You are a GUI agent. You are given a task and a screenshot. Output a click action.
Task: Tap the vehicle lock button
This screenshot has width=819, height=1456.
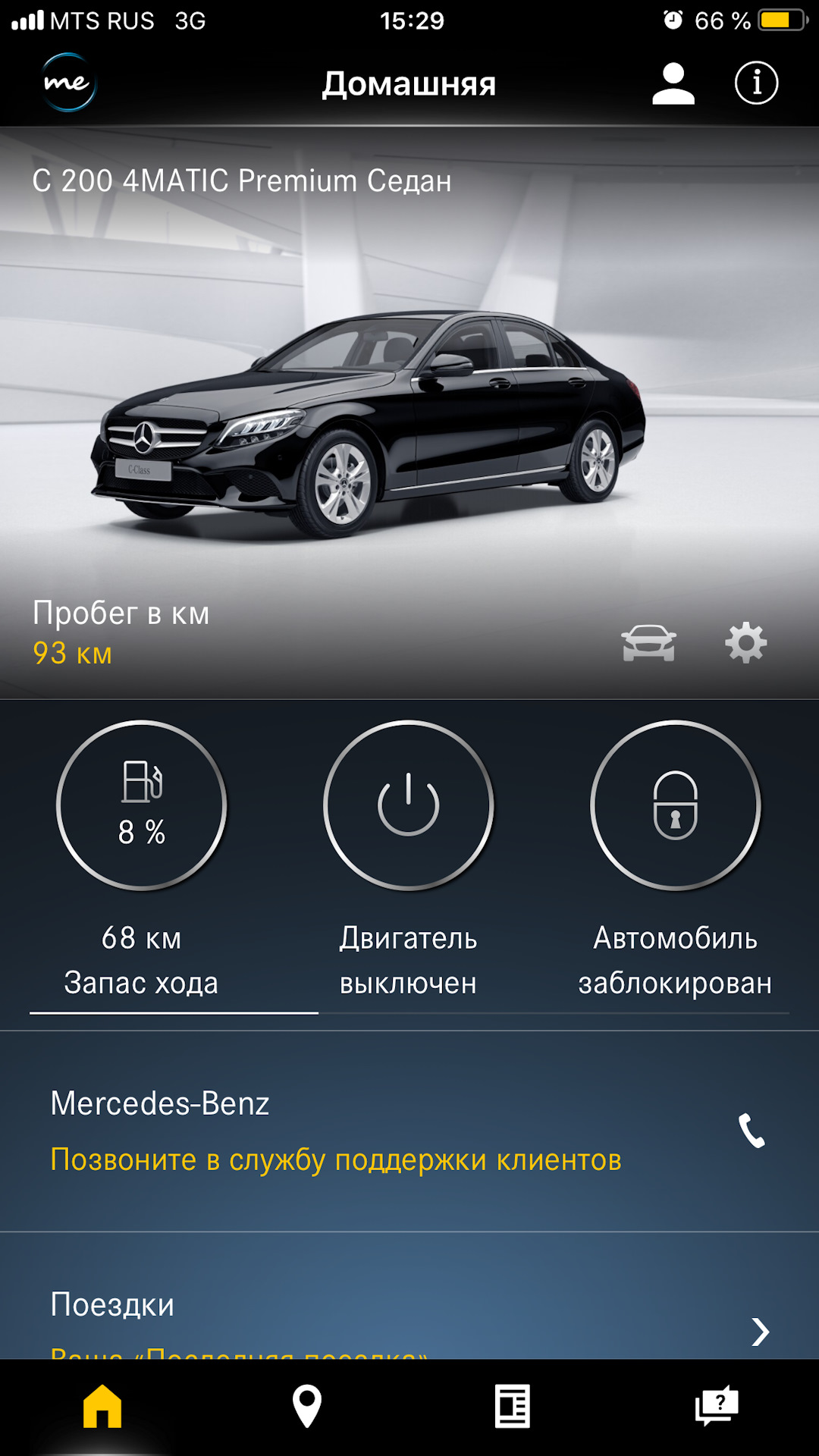pos(675,805)
